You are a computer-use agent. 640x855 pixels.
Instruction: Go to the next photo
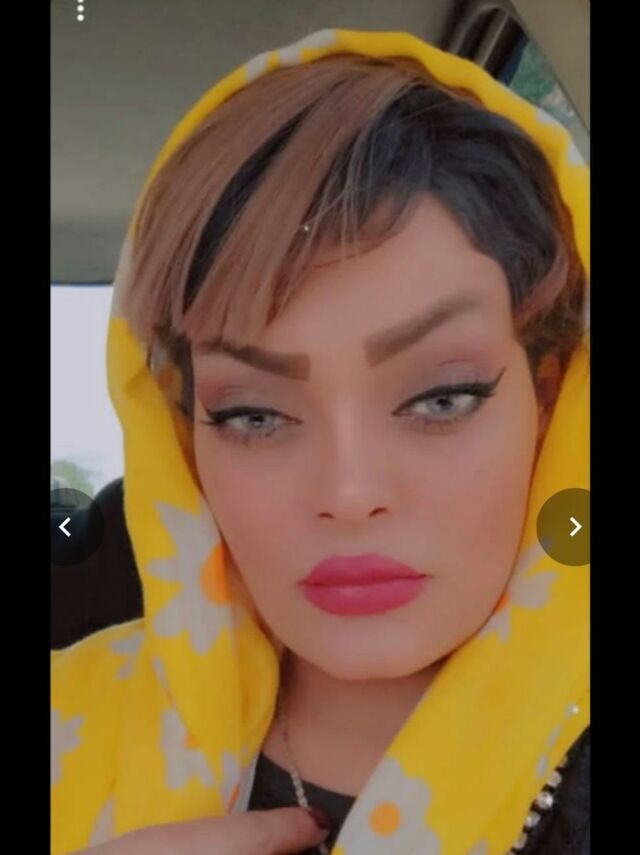573,527
